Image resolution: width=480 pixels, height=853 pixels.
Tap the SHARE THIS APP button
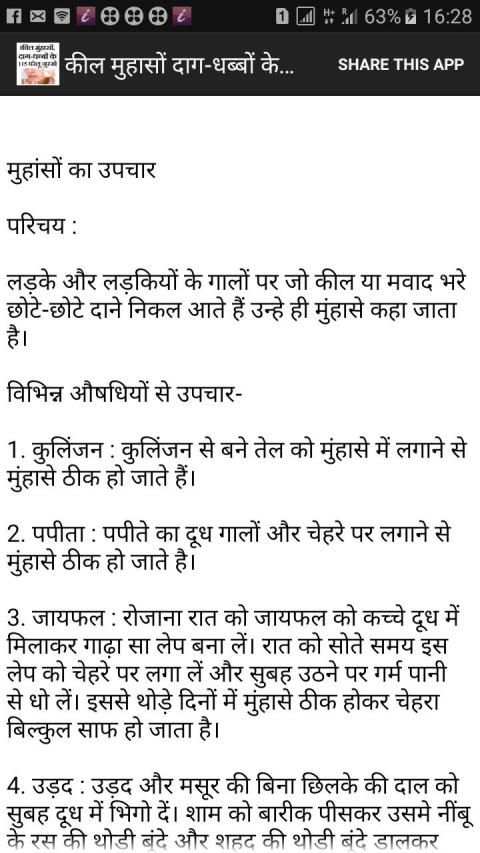pyautogui.click(x=401, y=64)
